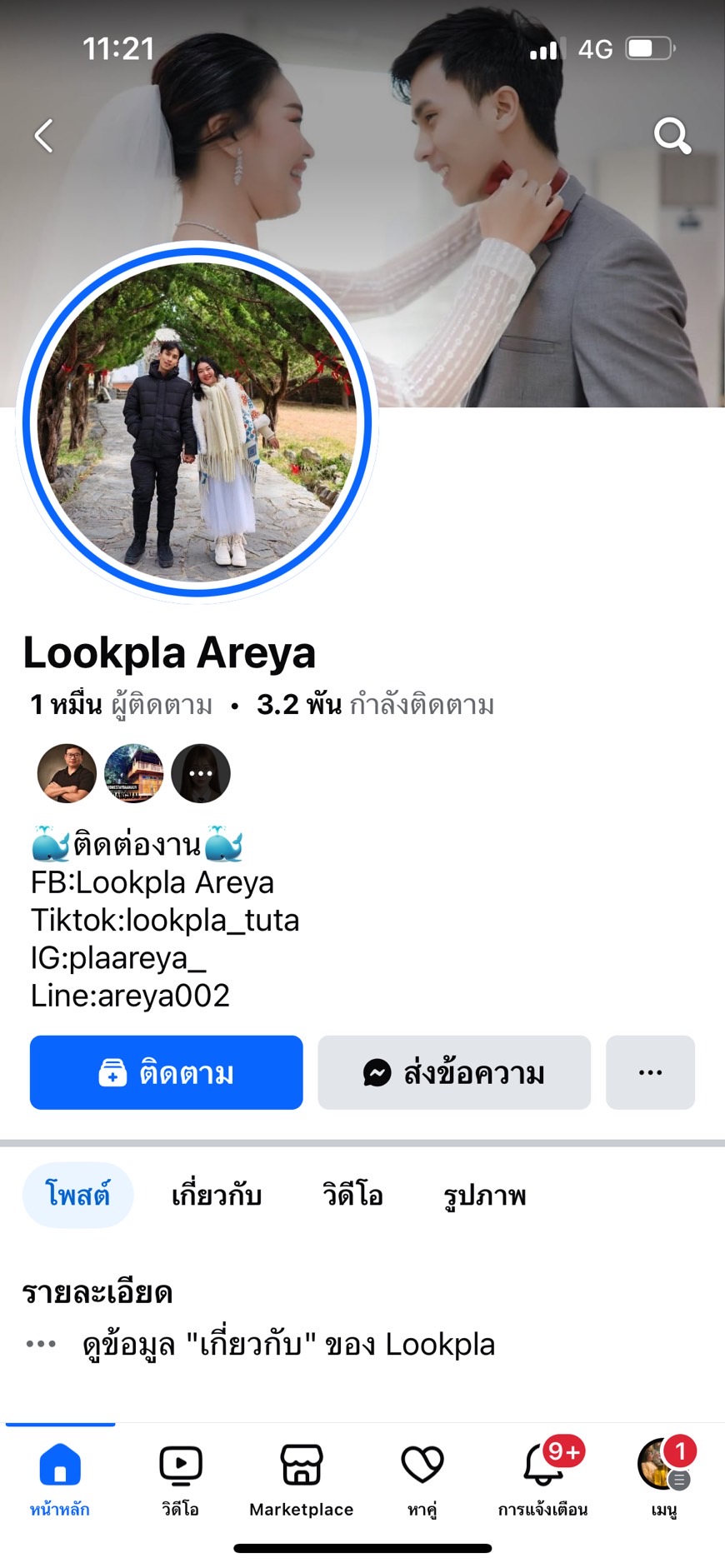Switch to the รูปภาพ tab
Screen dimensions: 725x1568
tap(484, 1195)
